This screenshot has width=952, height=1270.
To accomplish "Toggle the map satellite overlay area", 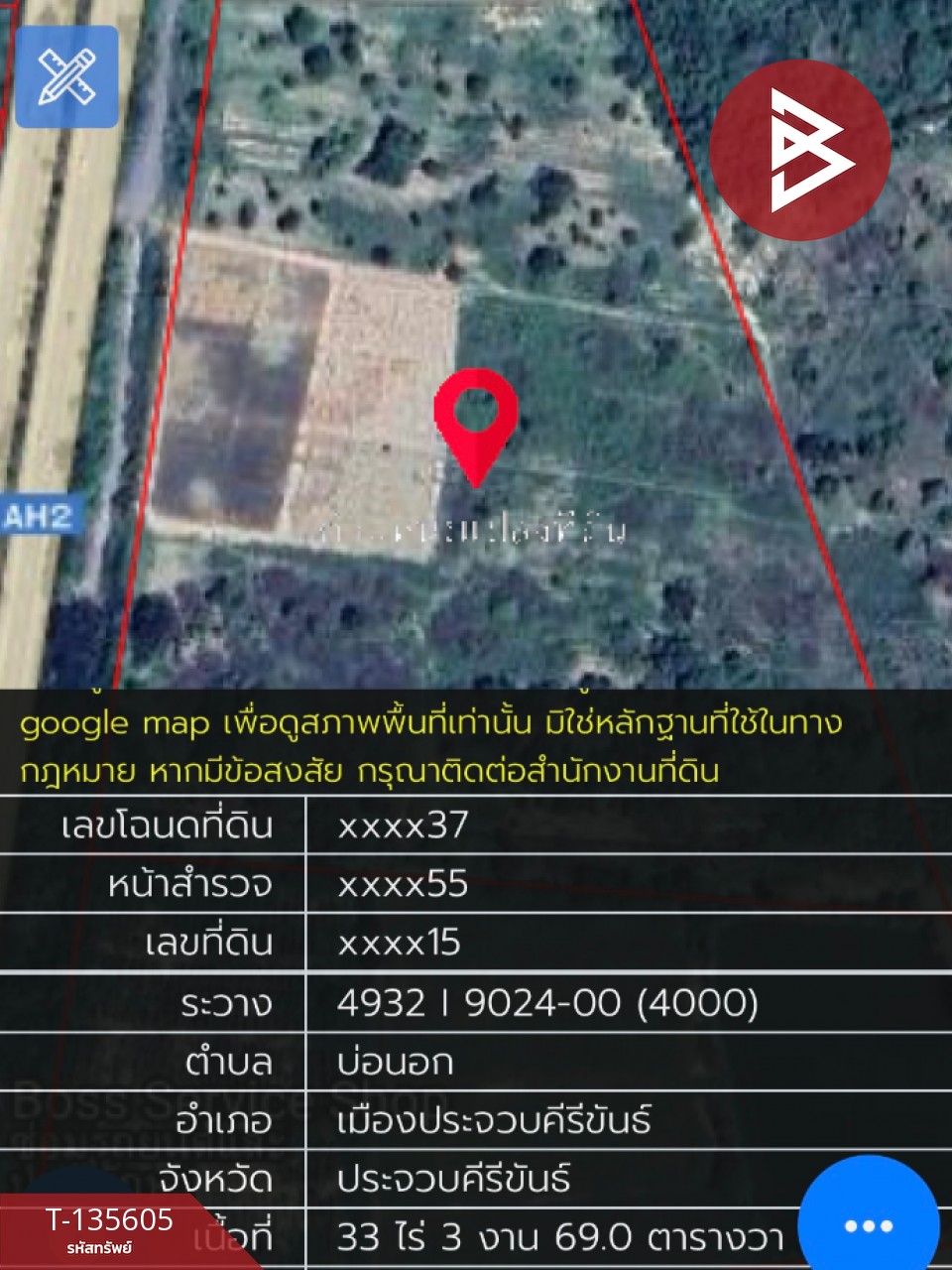I will (x=476, y=347).
